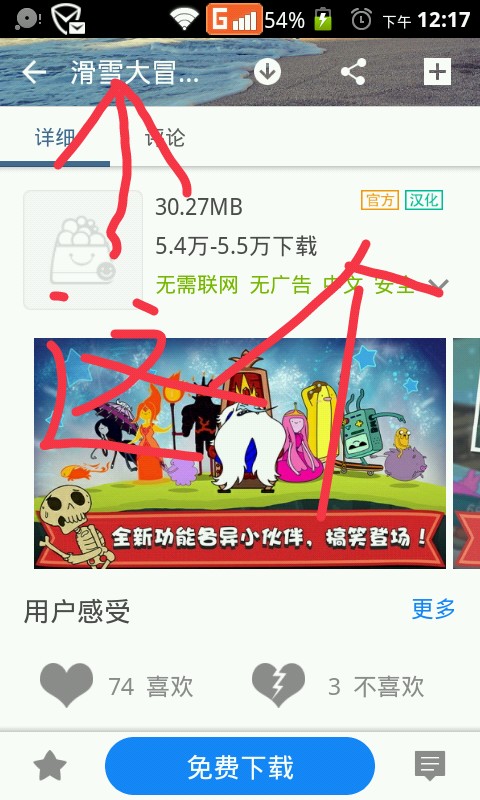Mark the app as 不喜欢
The width and height of the screenshot is (480, 800).
pyautogui.click(x=338, y=686)
